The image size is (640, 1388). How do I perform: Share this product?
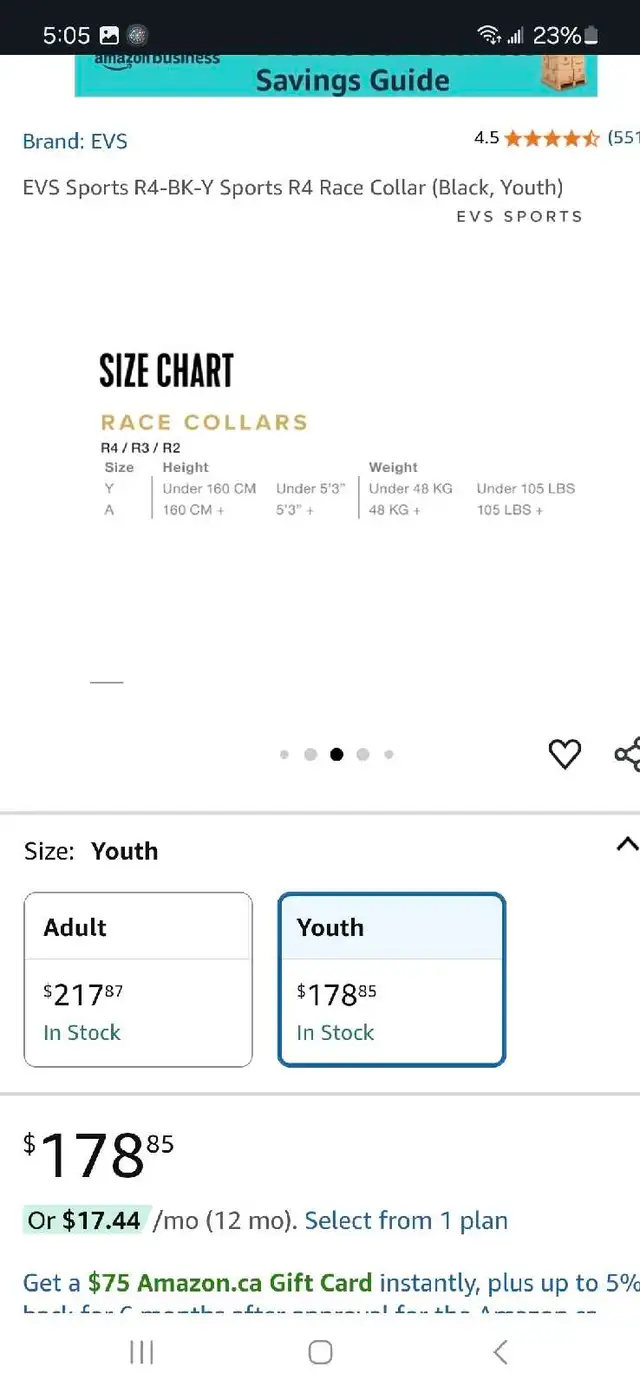[627, 754]
